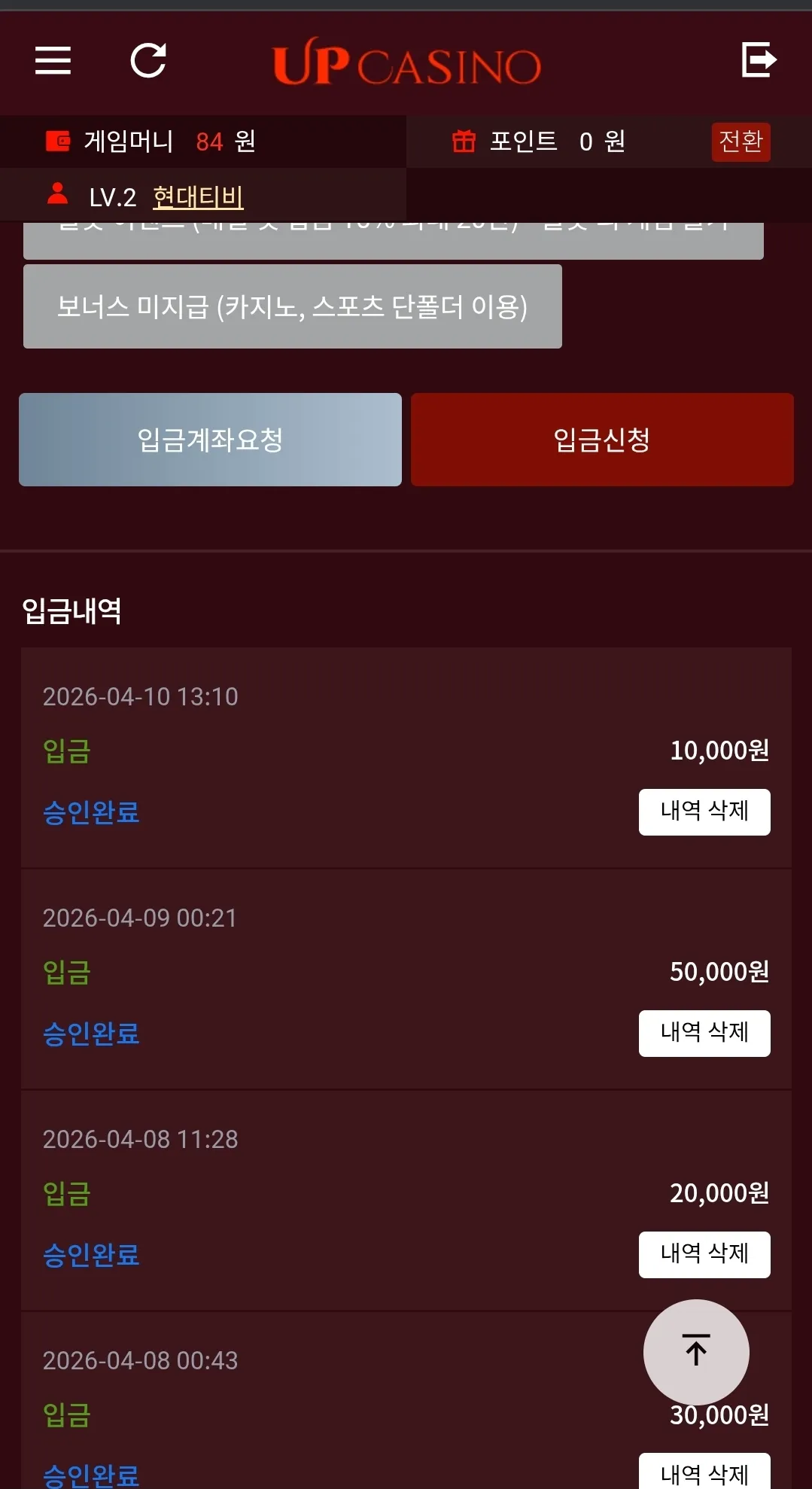Open the 현대티비 username link

tap(198, 197)
